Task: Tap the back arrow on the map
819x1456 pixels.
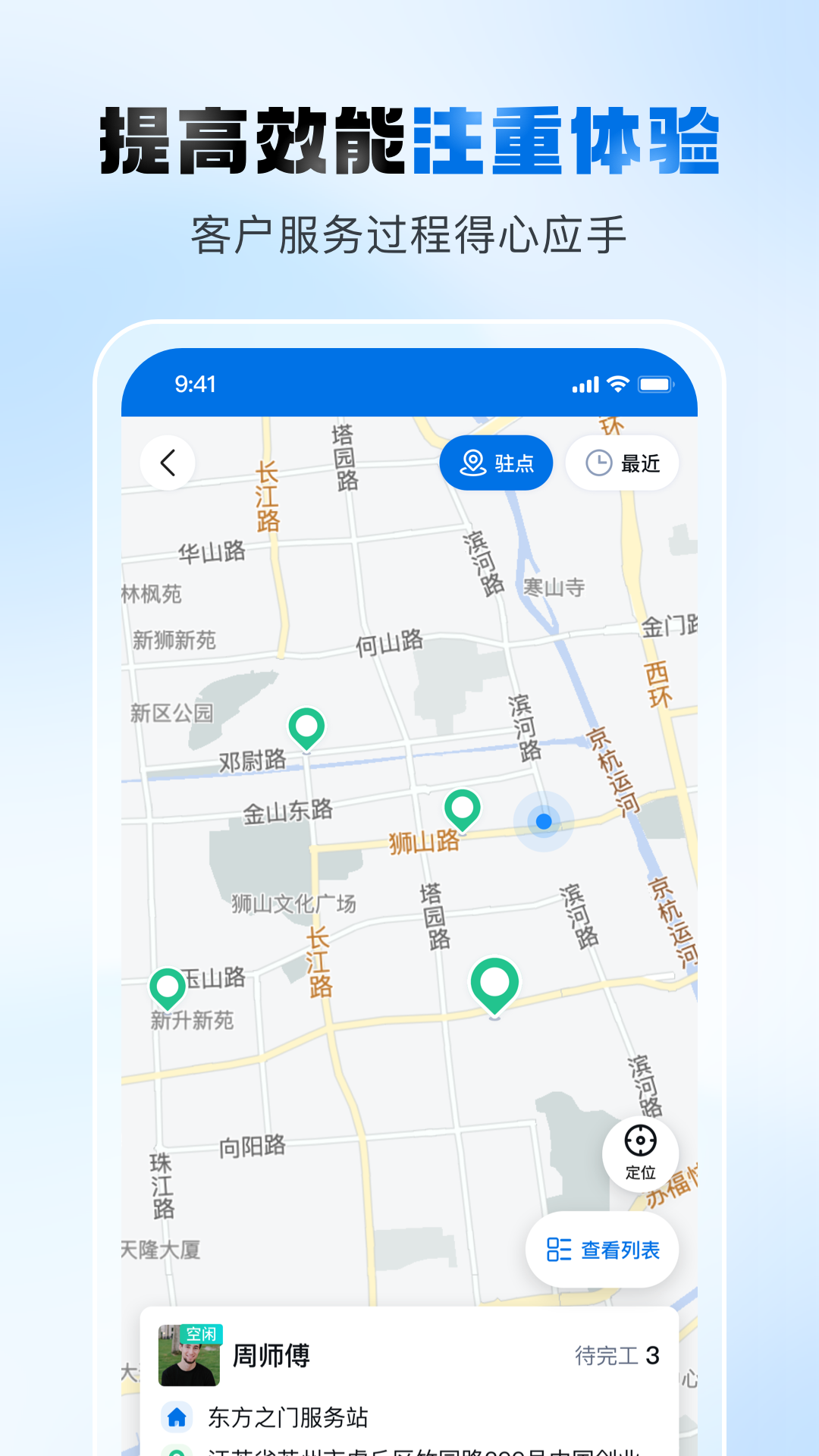Action: click(167, 463)
